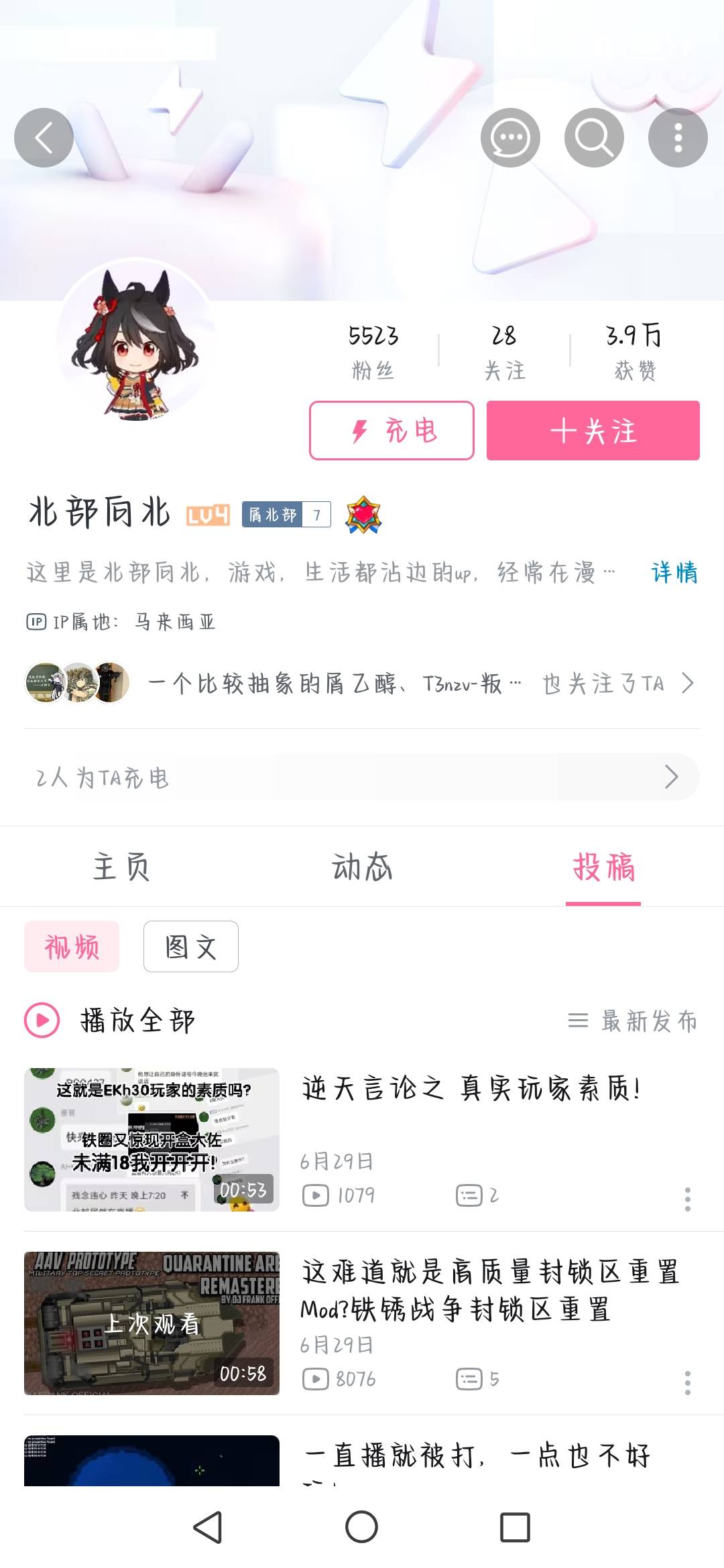Image resolution: width=724 pixels, height=1568 pixels.
Task: Open the top-right overflow menu
Action: [678, 138]
